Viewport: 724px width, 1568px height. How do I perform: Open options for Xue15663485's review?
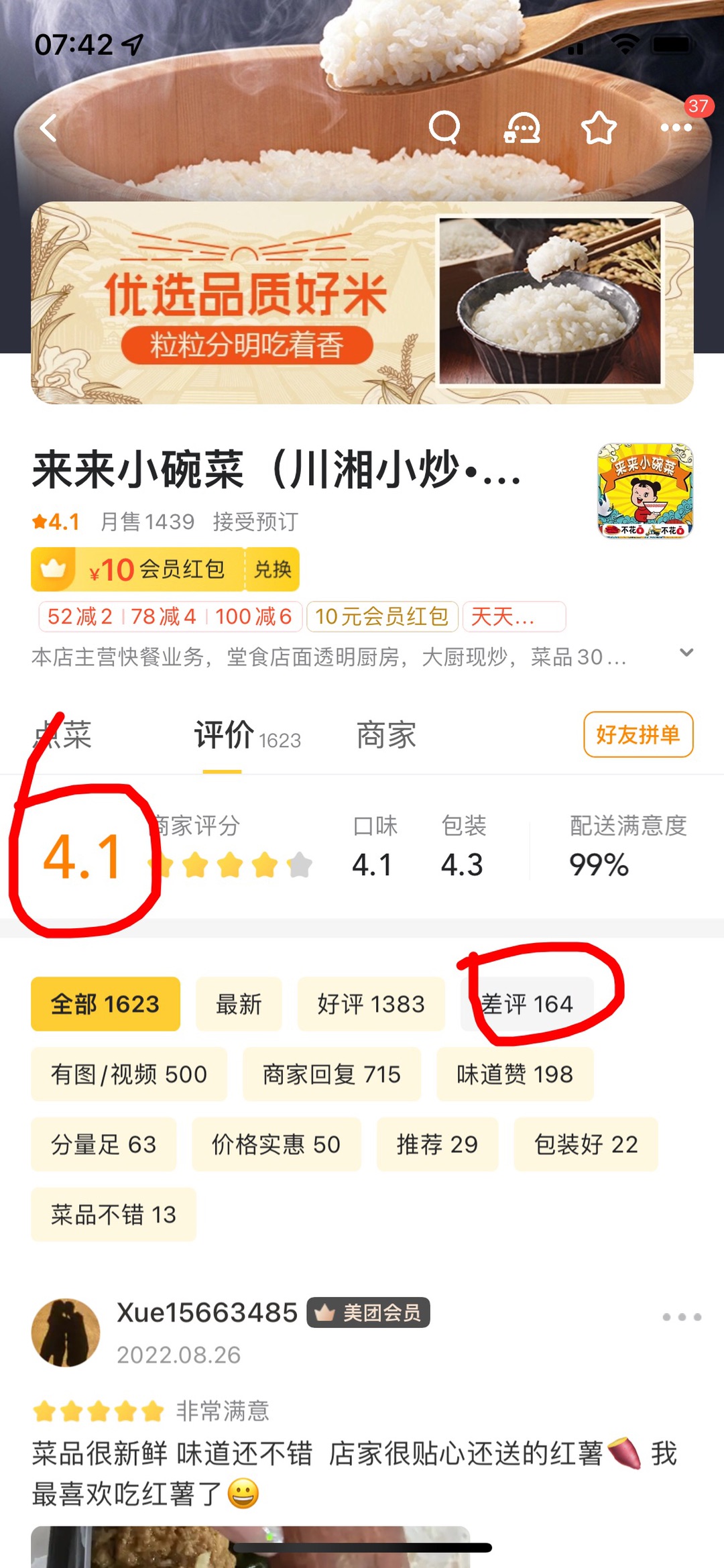click(x=681, y=1317)
